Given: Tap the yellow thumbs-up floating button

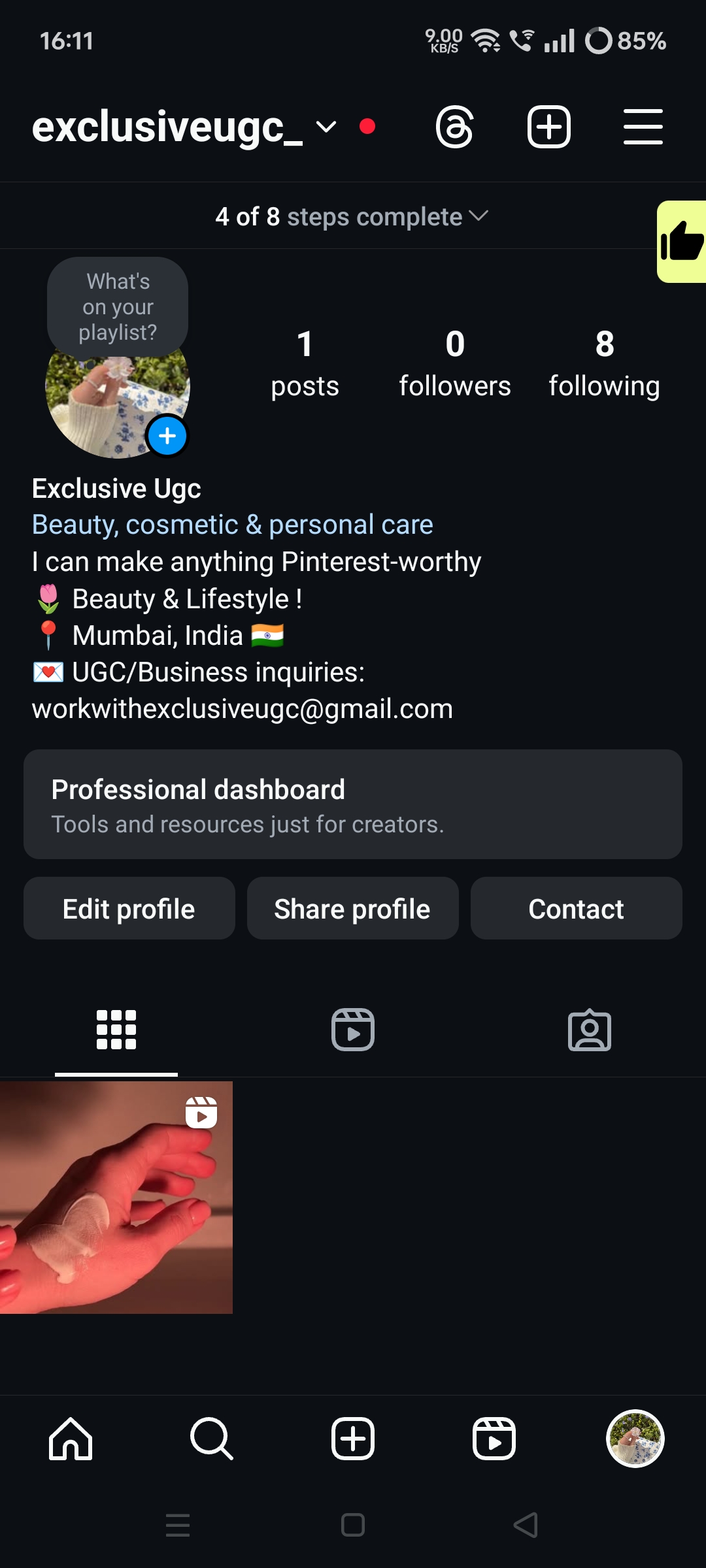Looking at the screenshot, I should (x=682, y=242).
